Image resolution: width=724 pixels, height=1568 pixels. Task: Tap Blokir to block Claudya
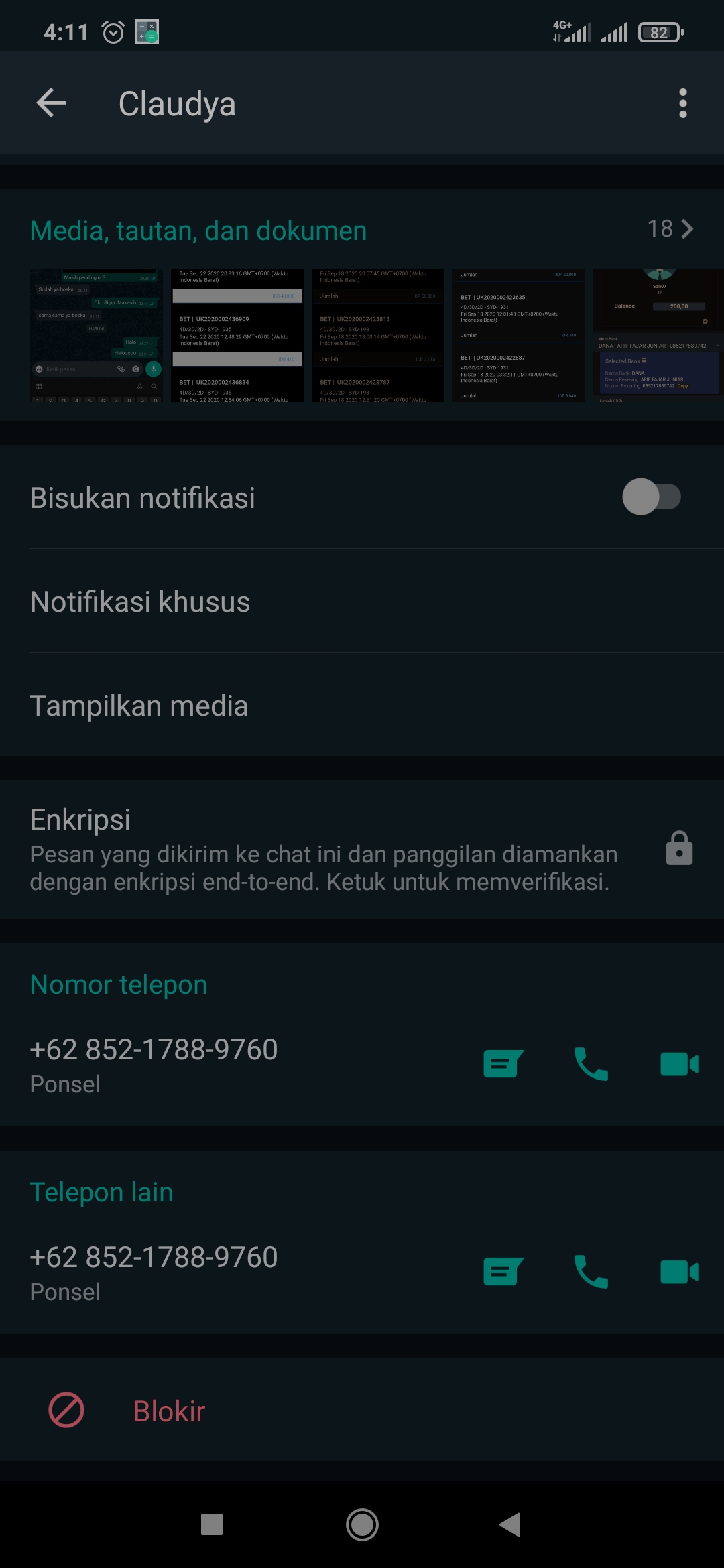click(169, 1411)
